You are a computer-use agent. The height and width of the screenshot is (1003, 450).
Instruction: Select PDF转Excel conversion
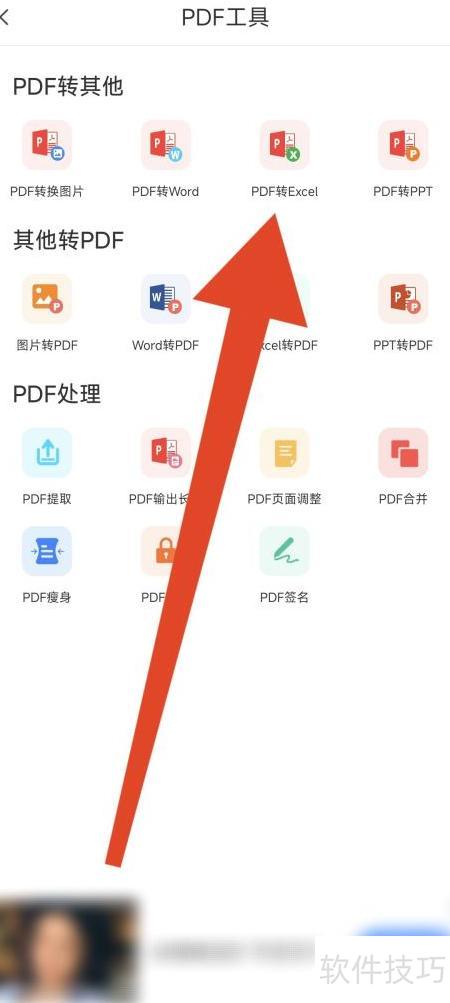[x=284, y=158]
